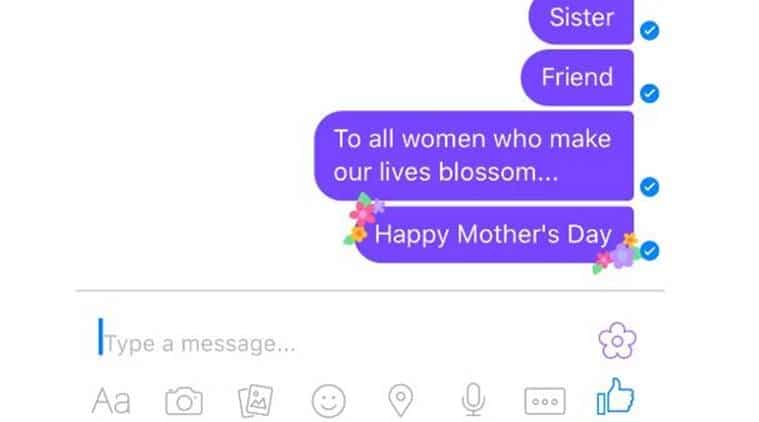Viewport: 759px width, 422px height.
Task: Focus the Type a message field
Action: point(300,344)
